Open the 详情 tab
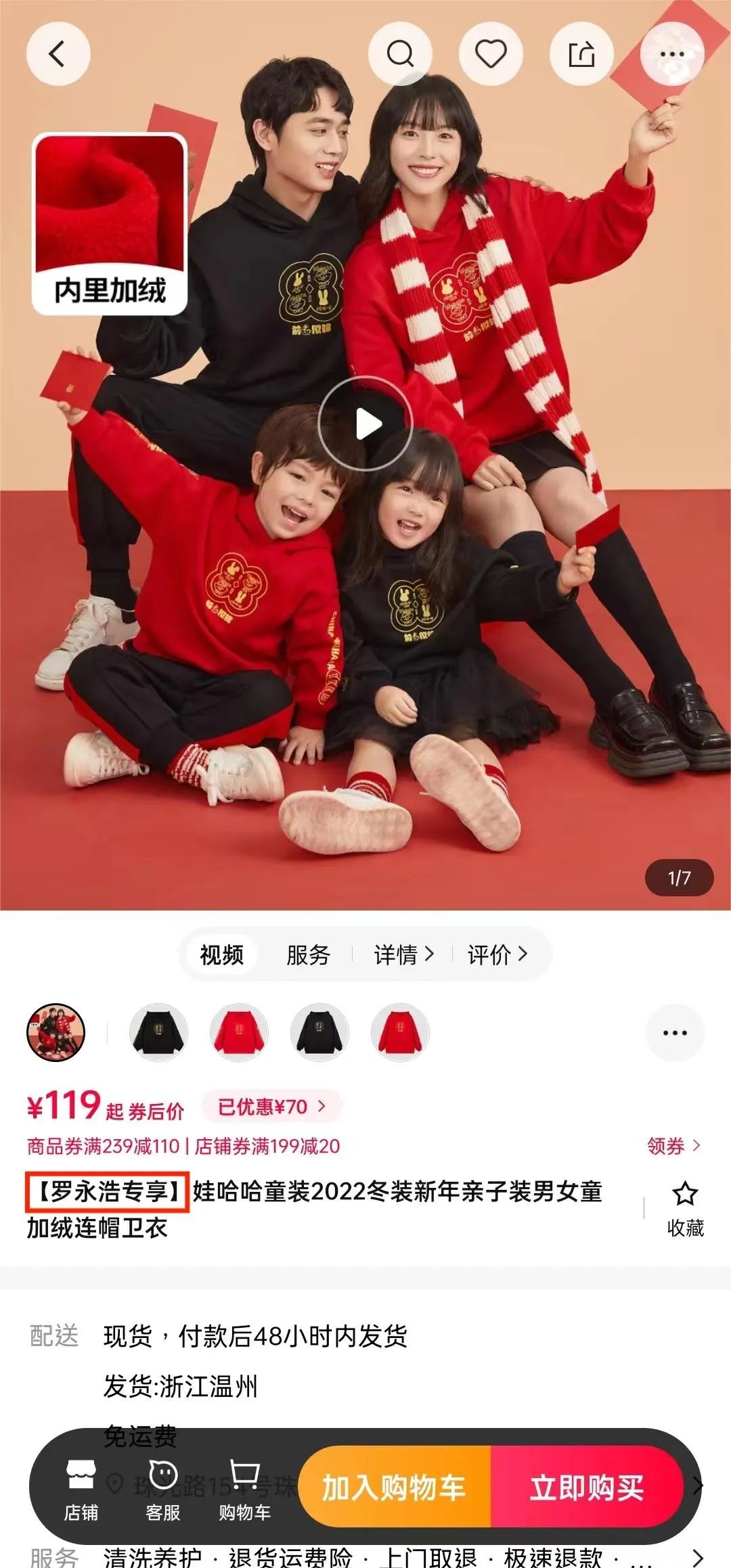Screen dimensions: 731x1568 pos(403,954)
